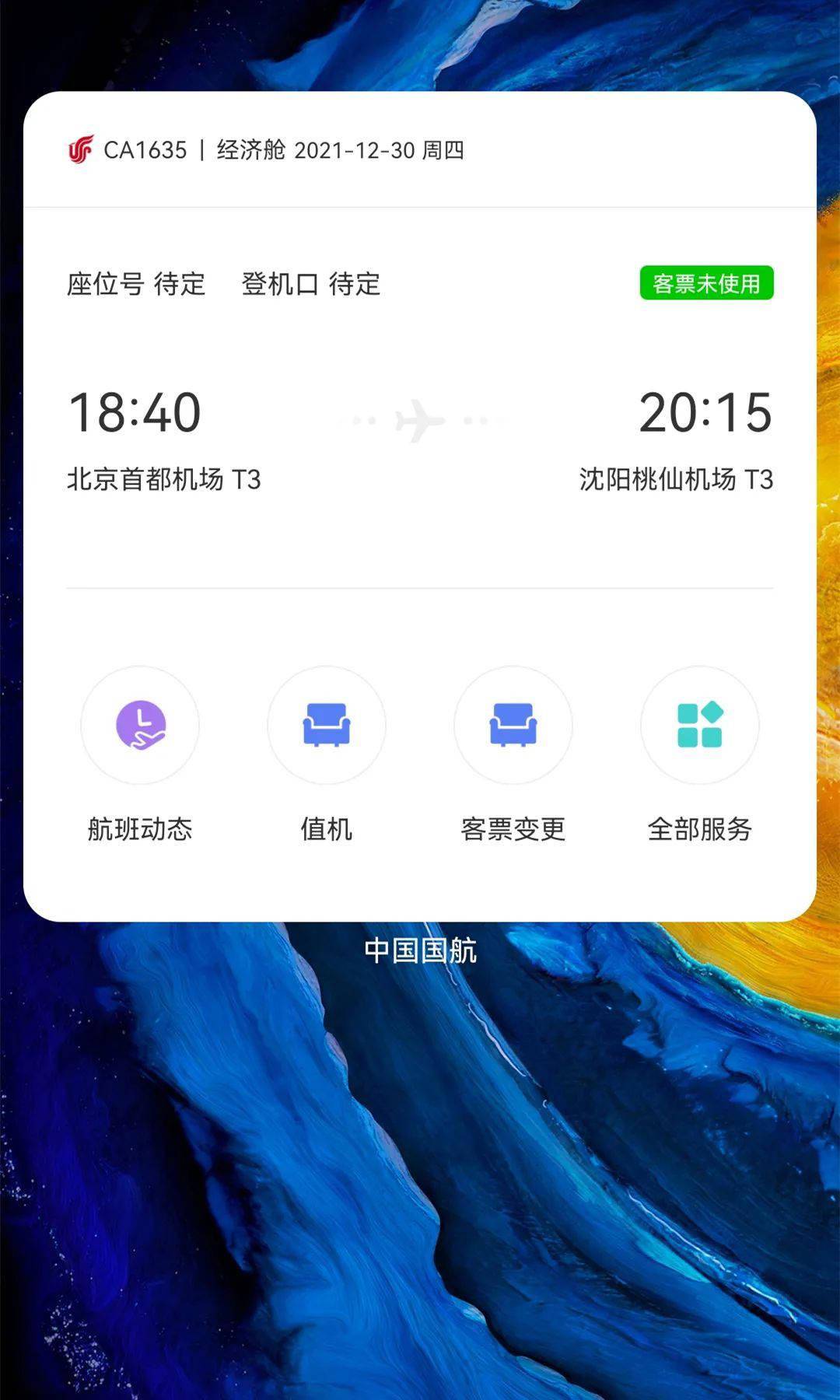Click the 航班动态 text label
Image resolution: width=840 pixels, height=1400 pixels.
point(140,828)
